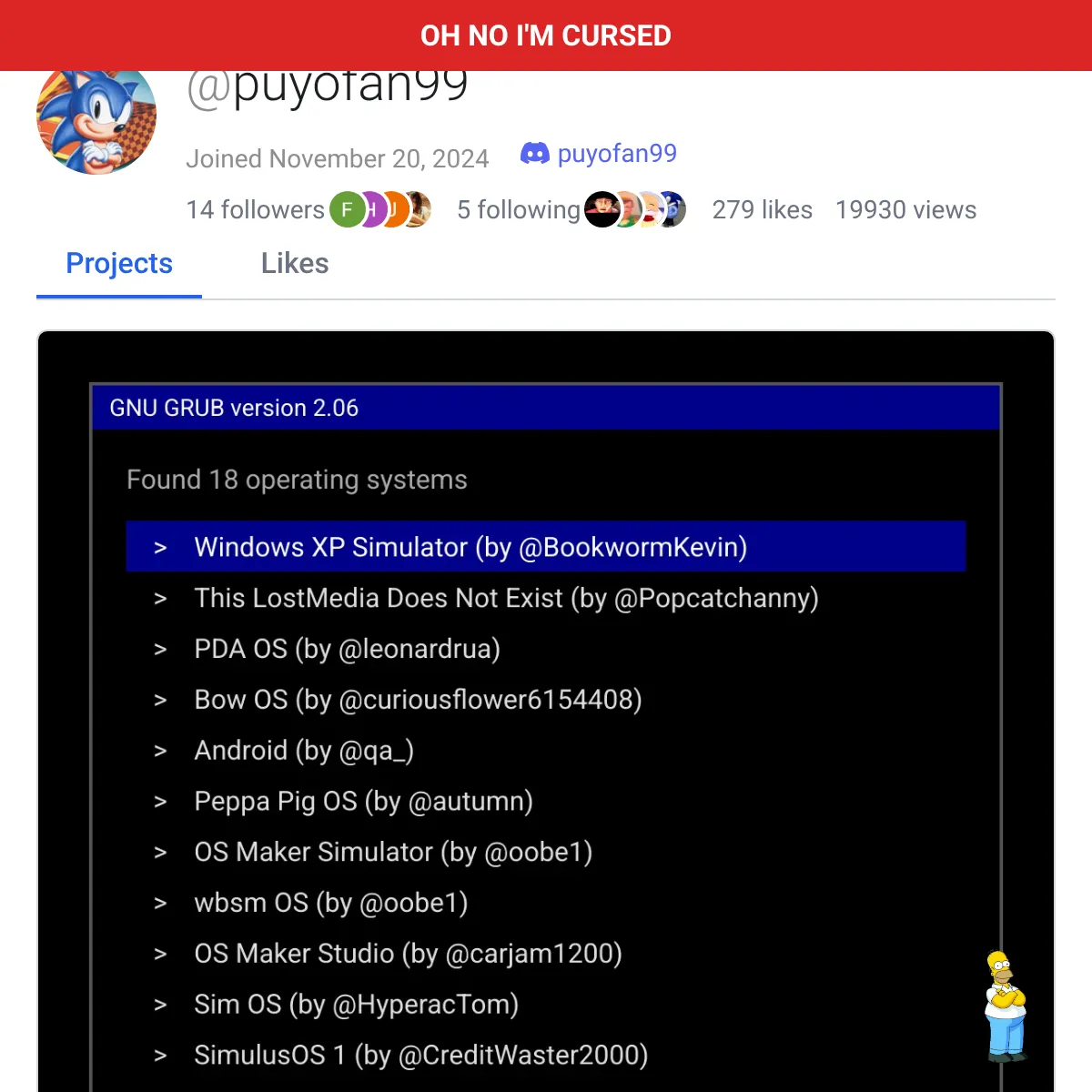
Task: Tap the Sonic profile avatar
Action: (96, 118)
